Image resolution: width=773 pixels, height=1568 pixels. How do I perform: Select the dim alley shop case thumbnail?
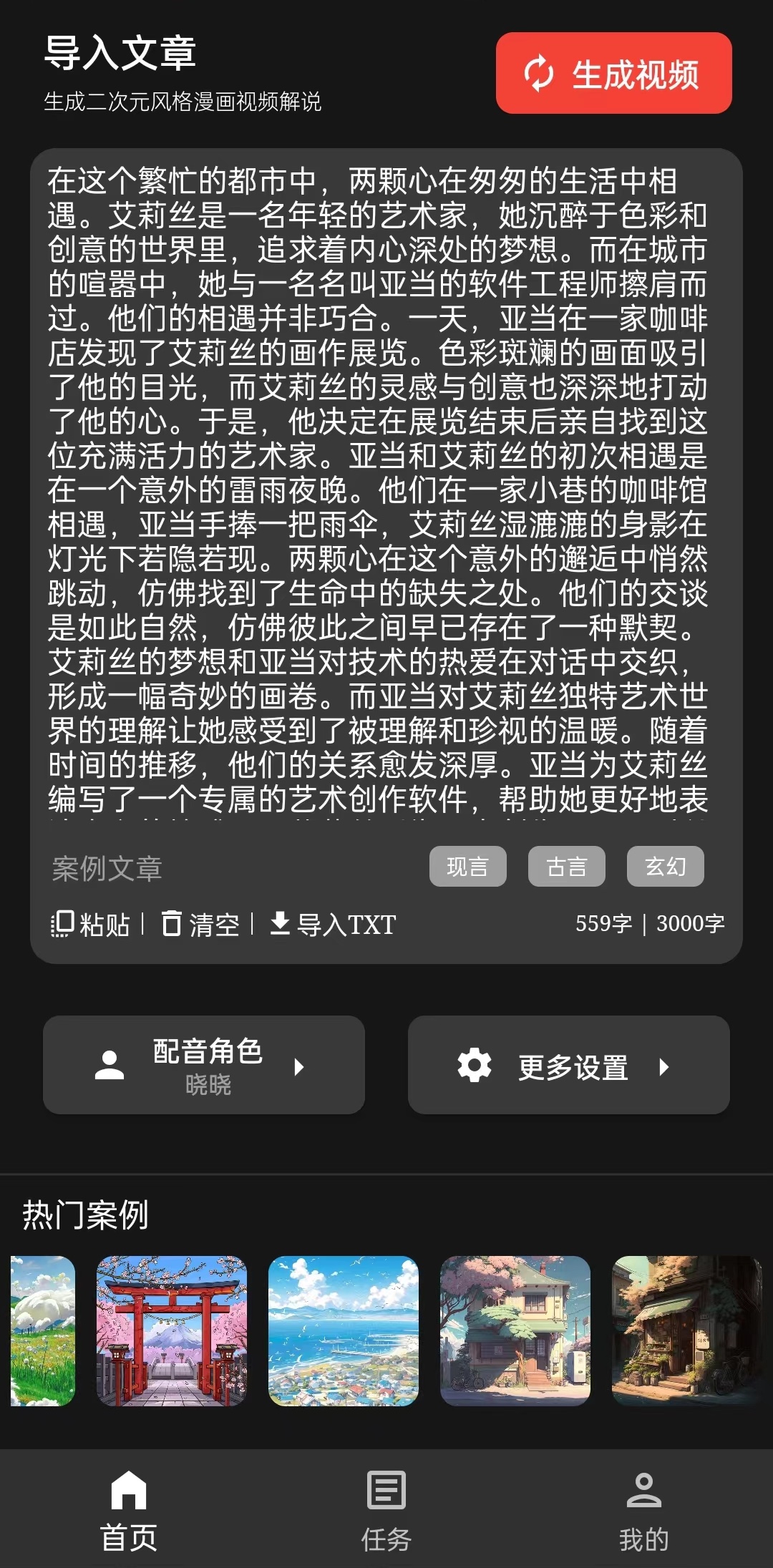click(x=686, y=1331)
